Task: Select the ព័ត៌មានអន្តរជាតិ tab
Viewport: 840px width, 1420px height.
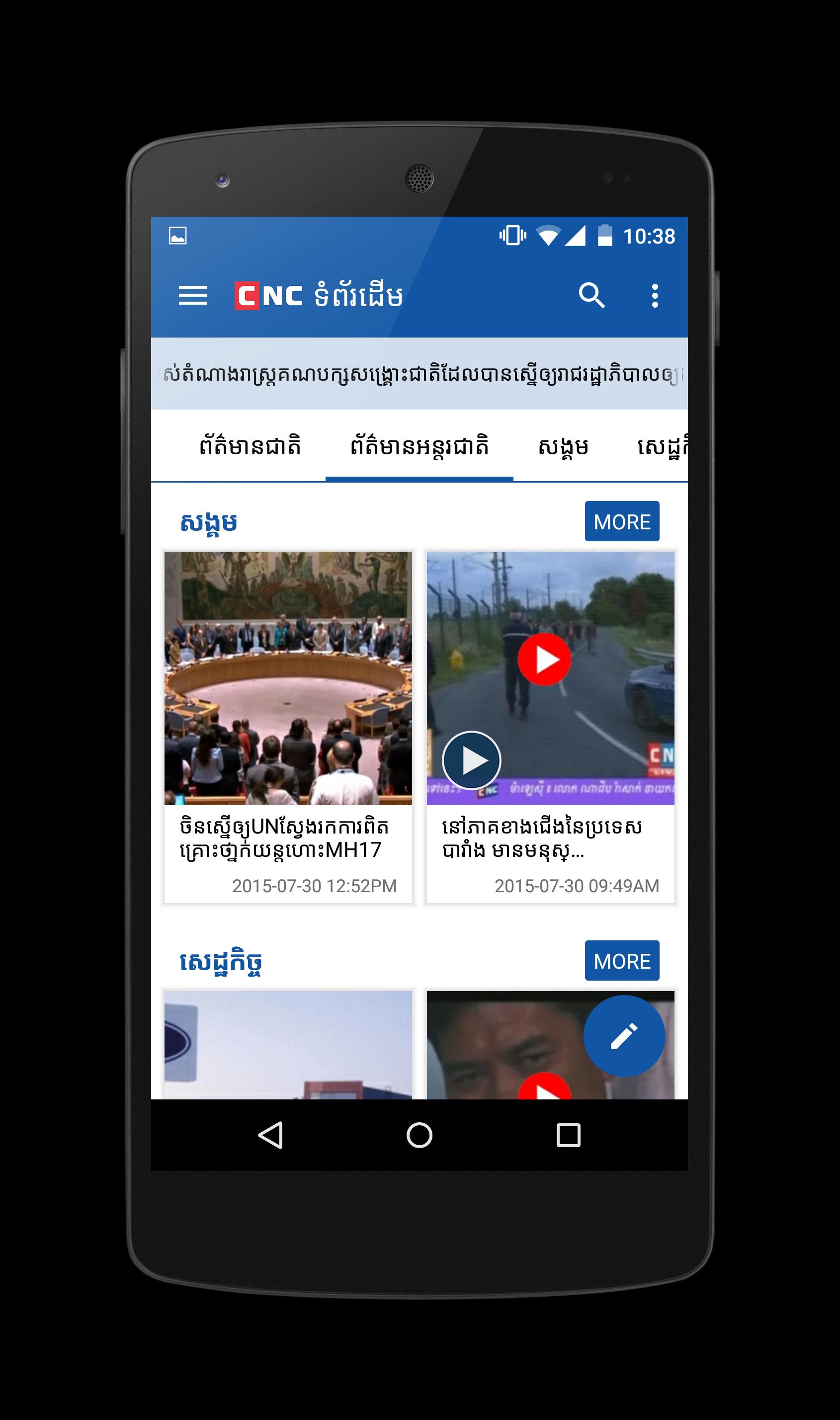Action: pos(419,446)
